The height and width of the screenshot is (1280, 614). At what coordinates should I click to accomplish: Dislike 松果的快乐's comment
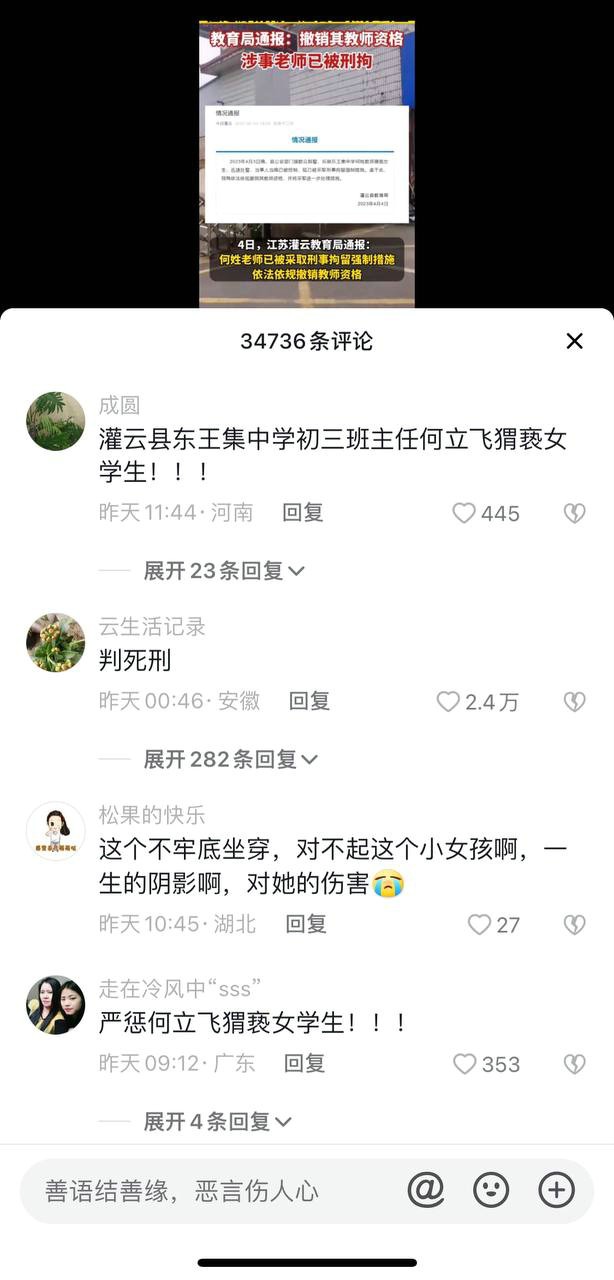click(574, 924)
